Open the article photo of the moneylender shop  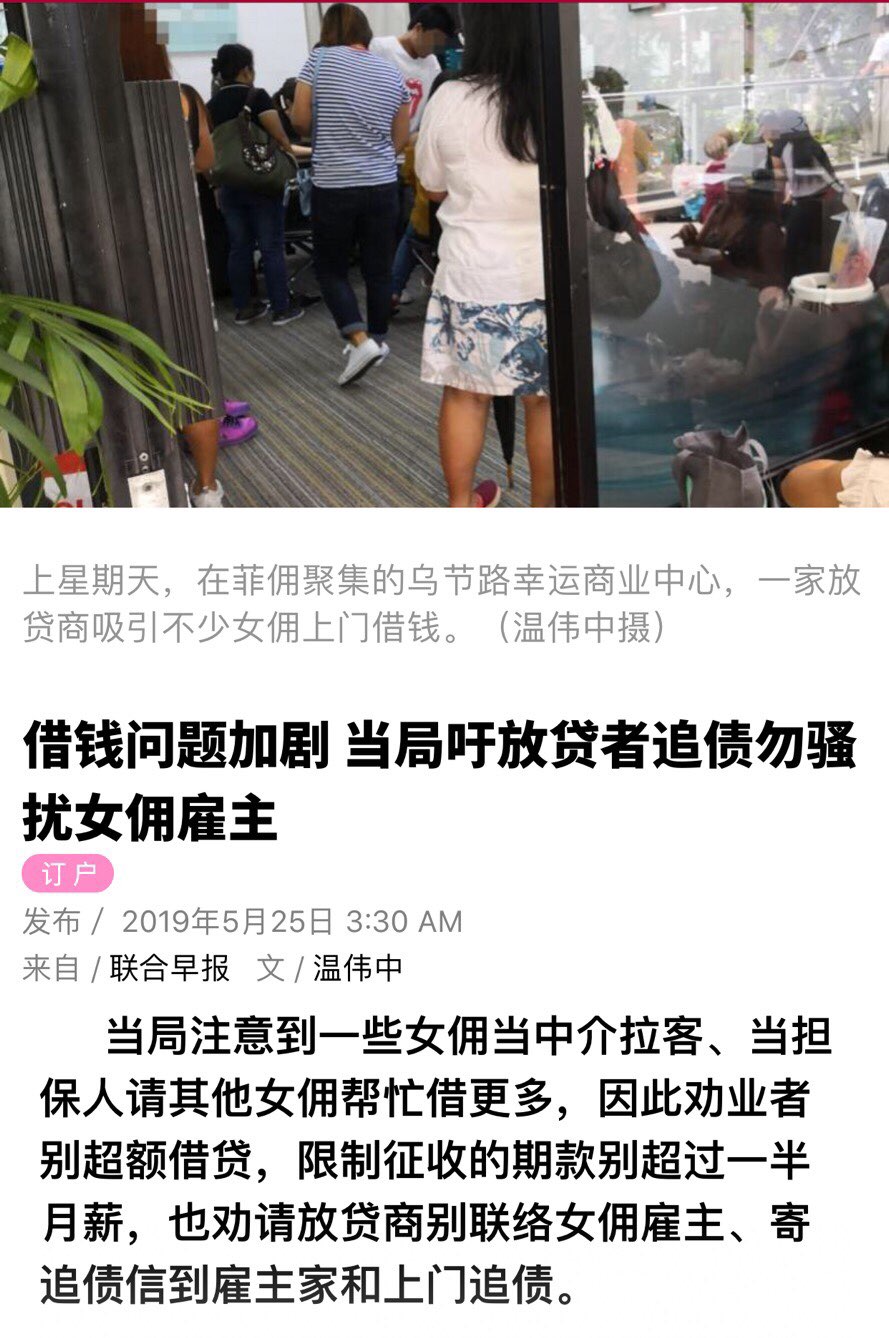click(444, 255)
